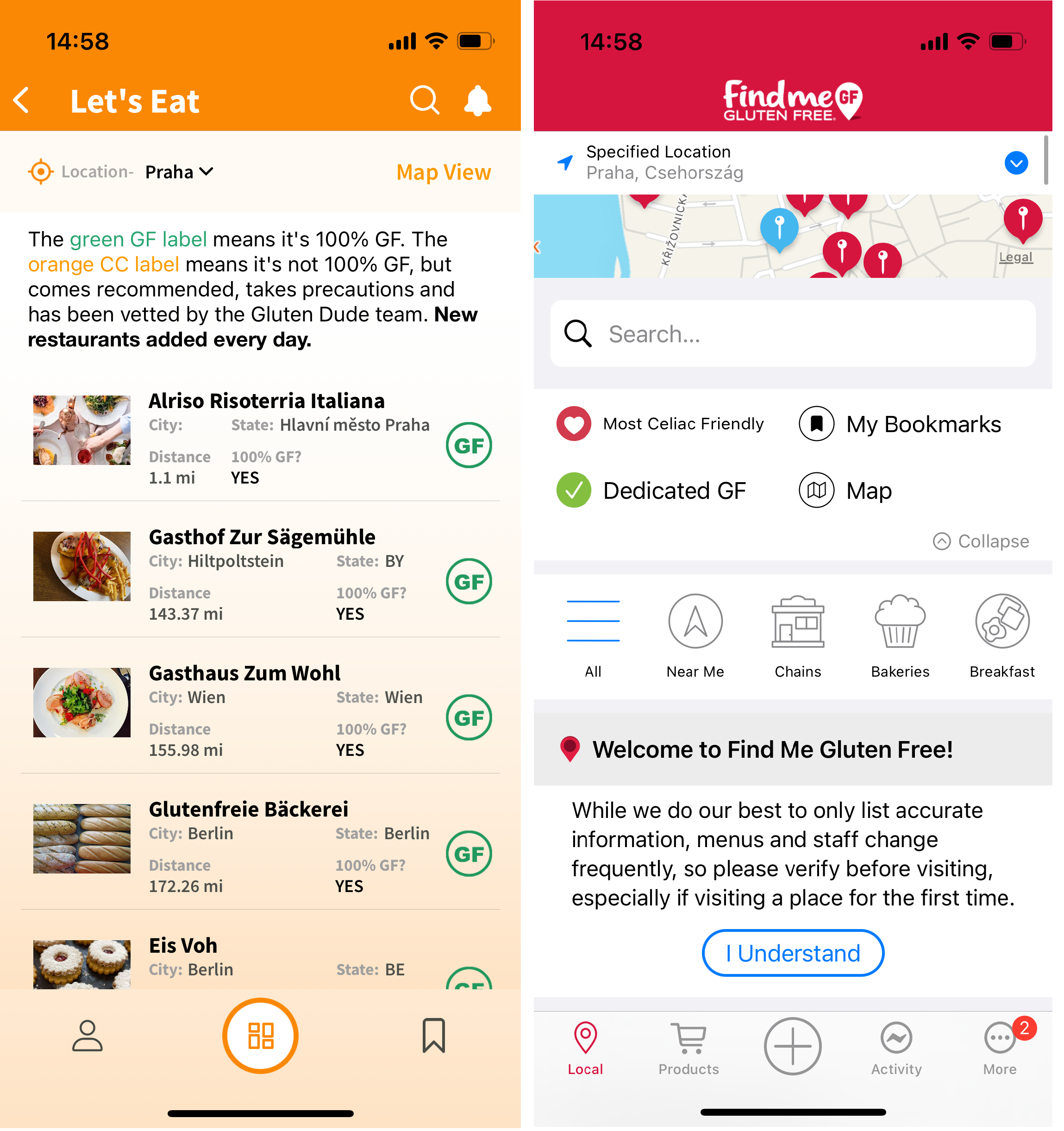
Task: Change the Praha location dropdown
Action: pyautogui.click(x=179, y=172)
